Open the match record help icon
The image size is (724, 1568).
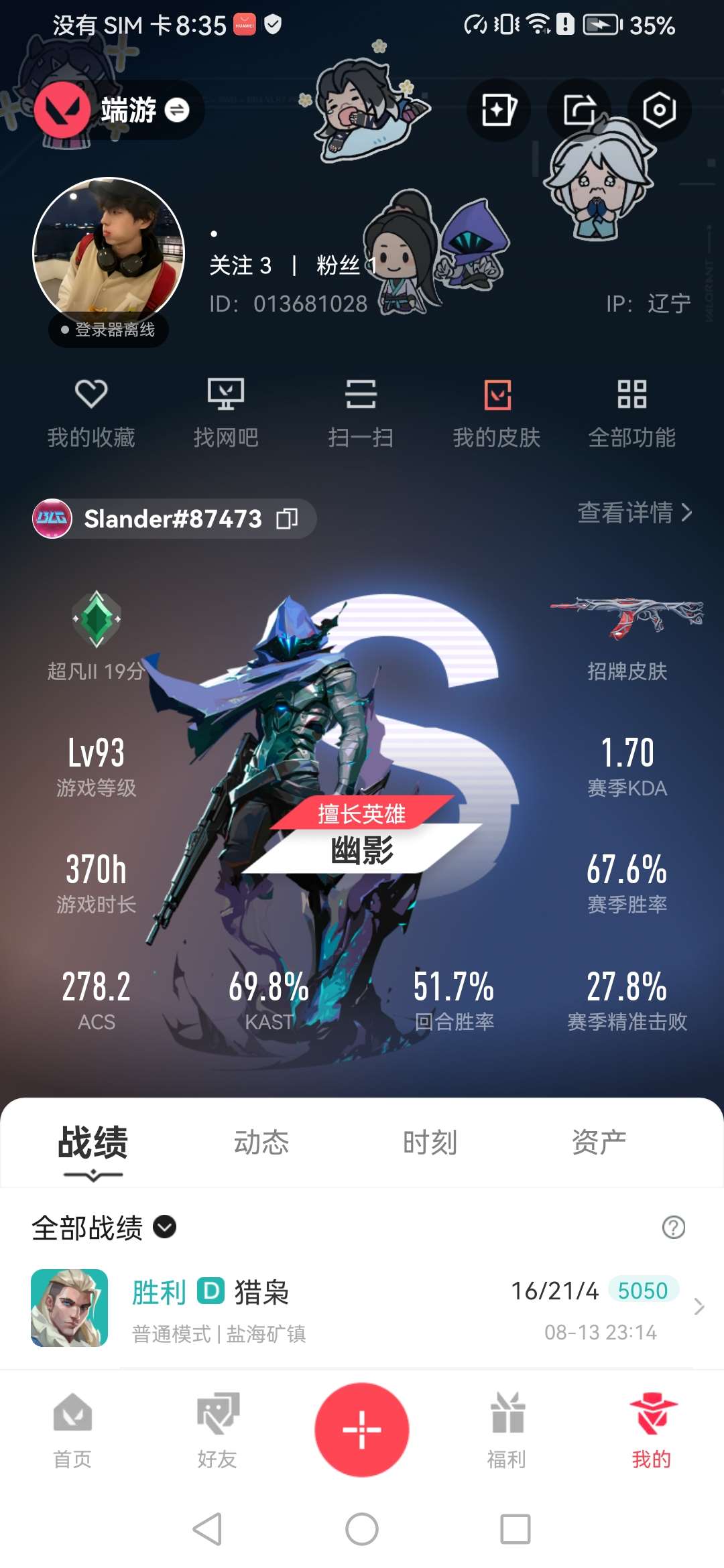pyautogui.click(x=673, y=1228)
